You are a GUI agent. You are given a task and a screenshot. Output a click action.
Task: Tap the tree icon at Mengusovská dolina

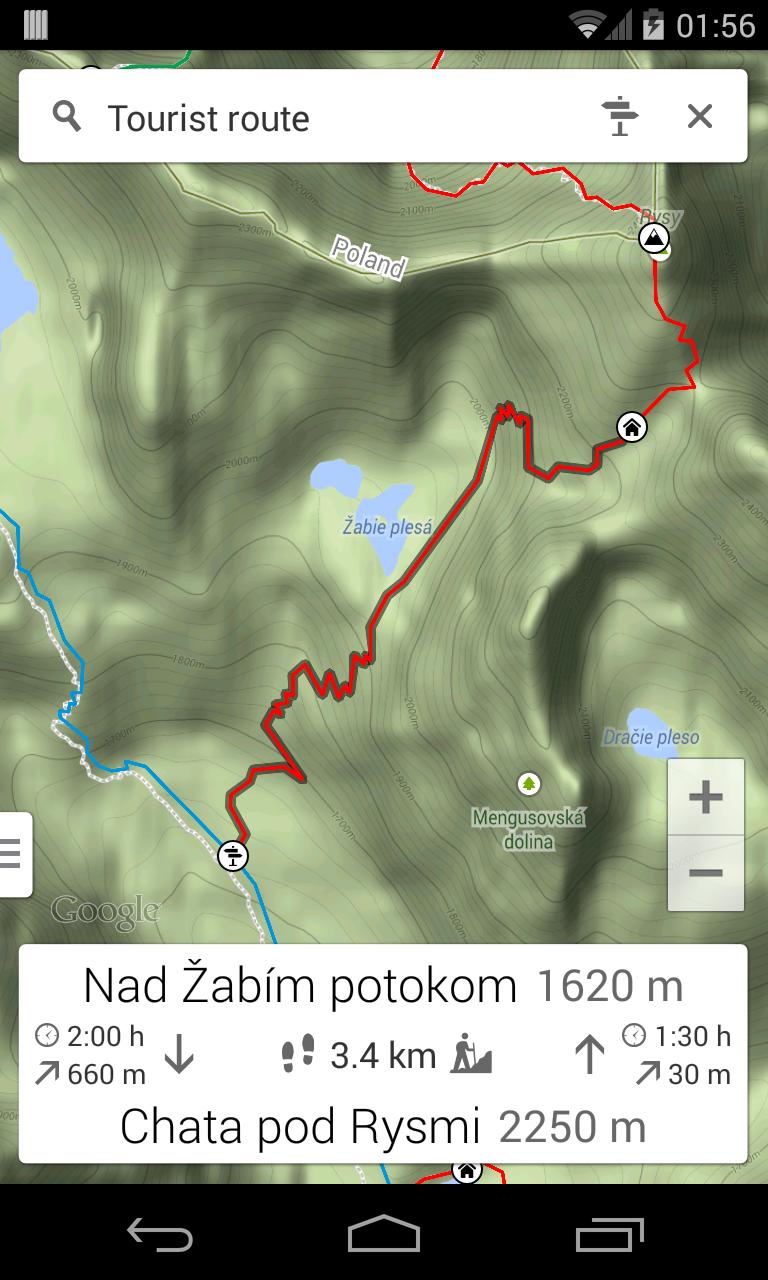[x=530, y=786]
